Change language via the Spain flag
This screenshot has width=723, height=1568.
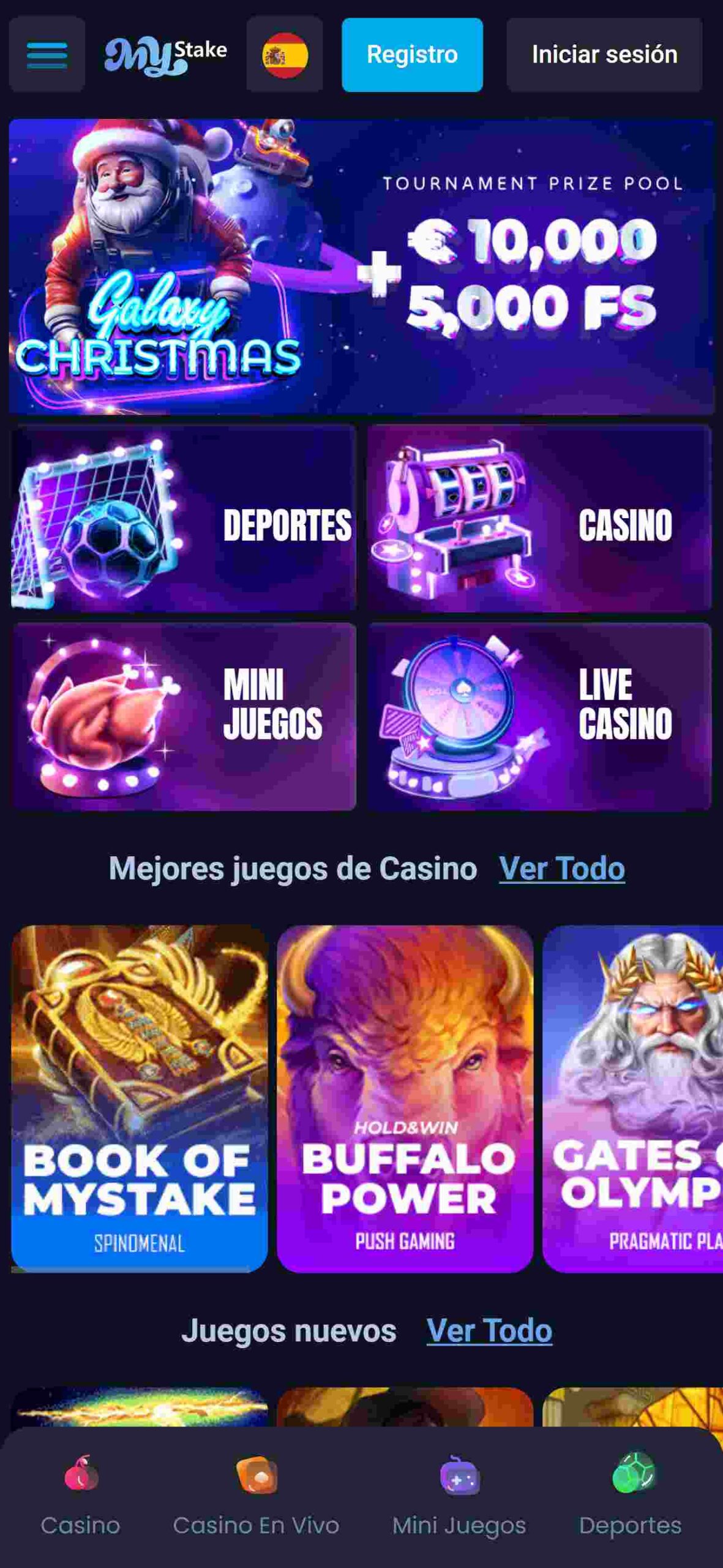(x=285, y=55)
